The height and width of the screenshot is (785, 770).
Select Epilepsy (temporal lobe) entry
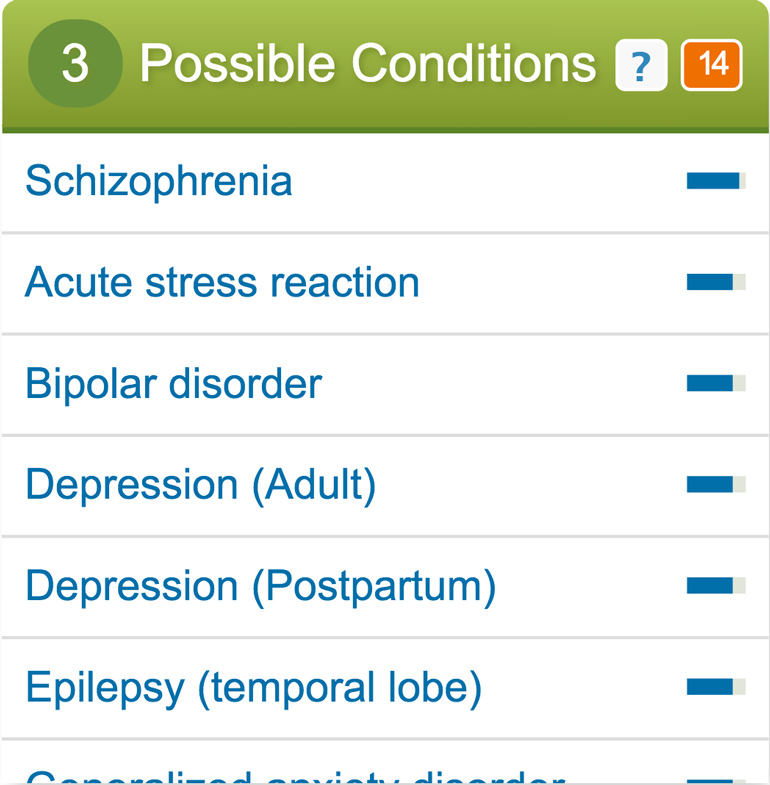pos(253,688)
